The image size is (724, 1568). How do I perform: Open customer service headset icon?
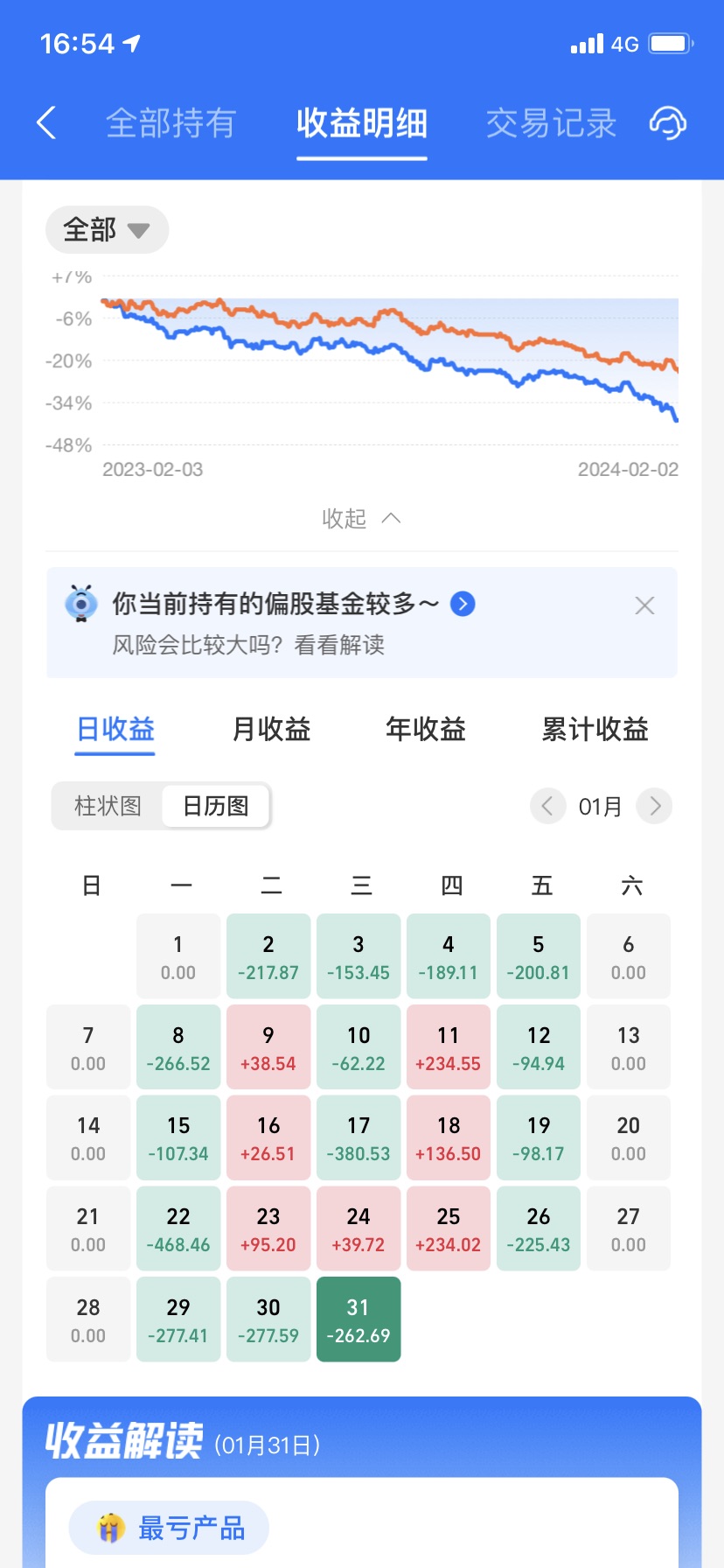(x=667, y=123)
